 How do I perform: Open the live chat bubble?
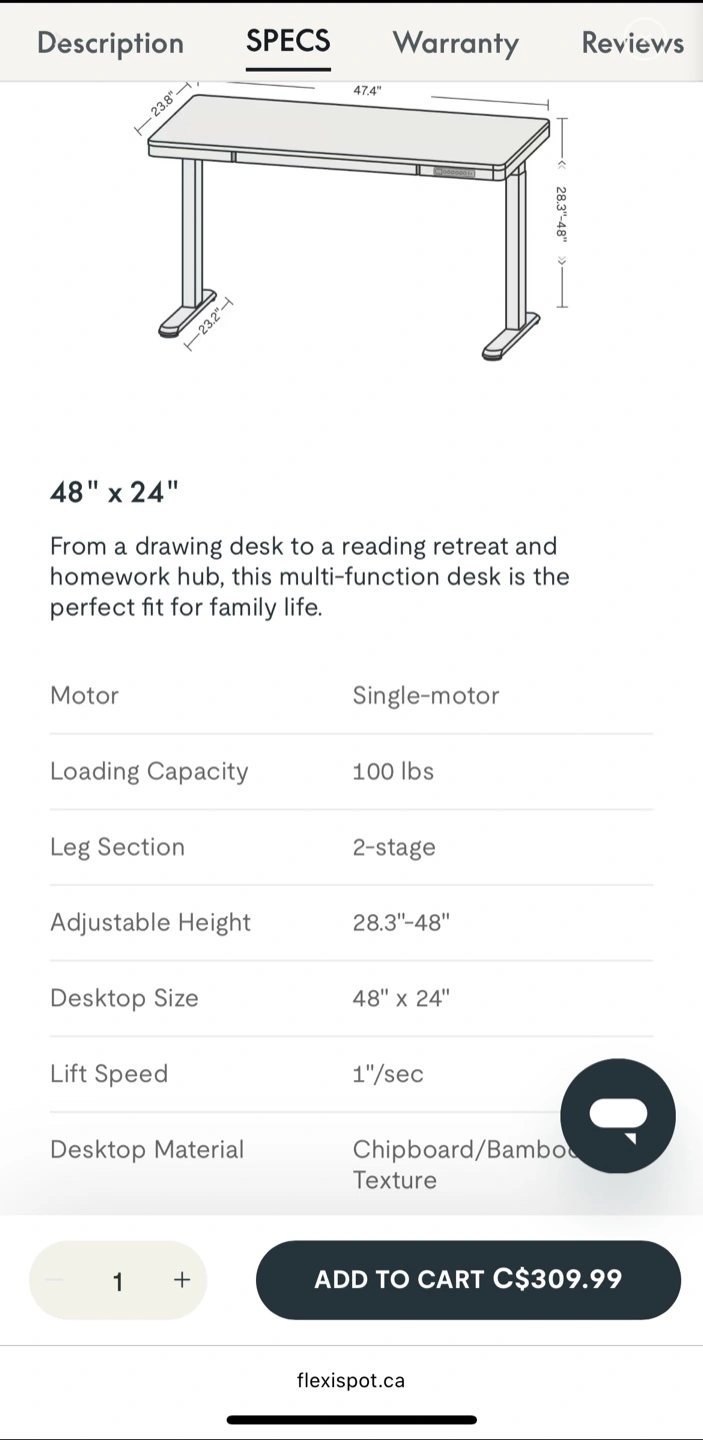click(618, 1115)
